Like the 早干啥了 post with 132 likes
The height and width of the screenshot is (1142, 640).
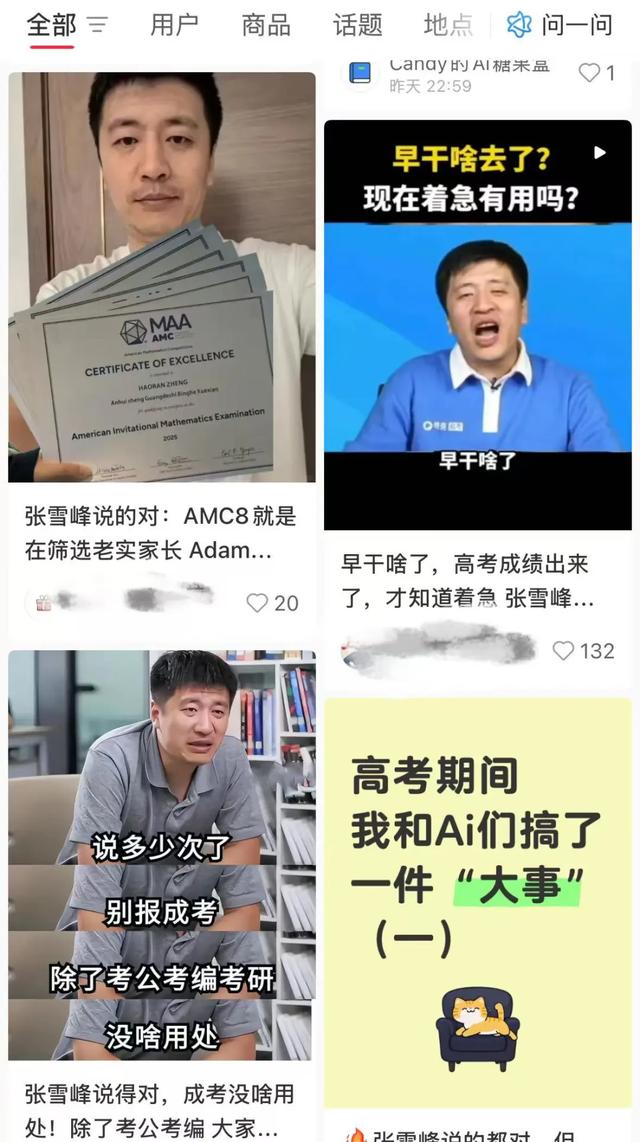(564, 651)
